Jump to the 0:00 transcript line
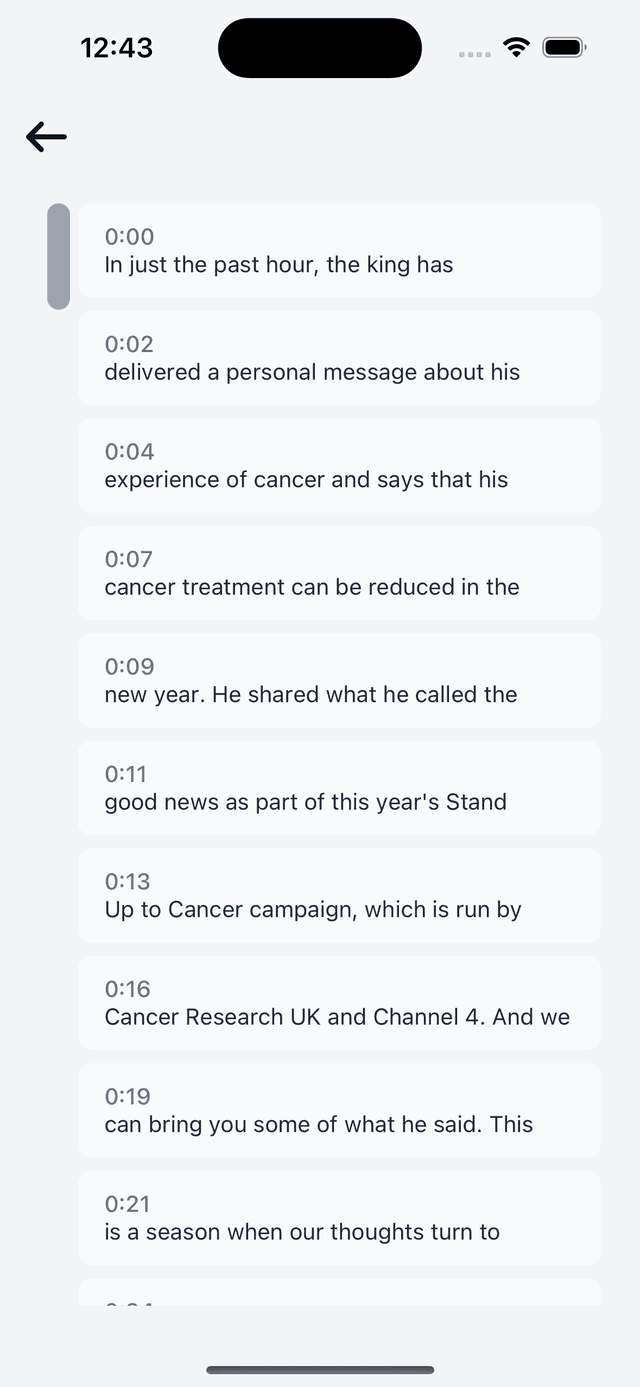This screenshot has height=1387, width=640. 339,251
